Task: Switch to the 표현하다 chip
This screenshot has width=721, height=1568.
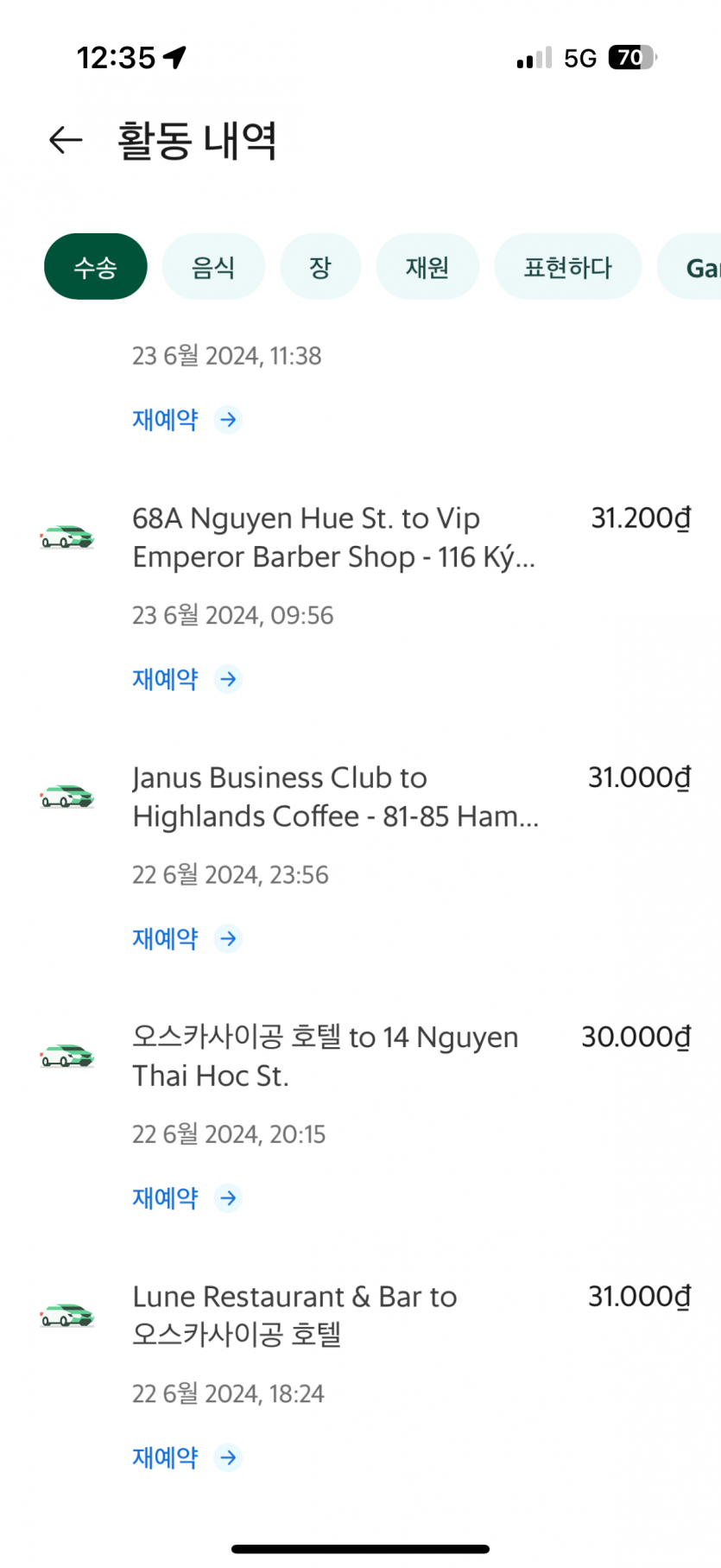Action: (x=567, y=267)
